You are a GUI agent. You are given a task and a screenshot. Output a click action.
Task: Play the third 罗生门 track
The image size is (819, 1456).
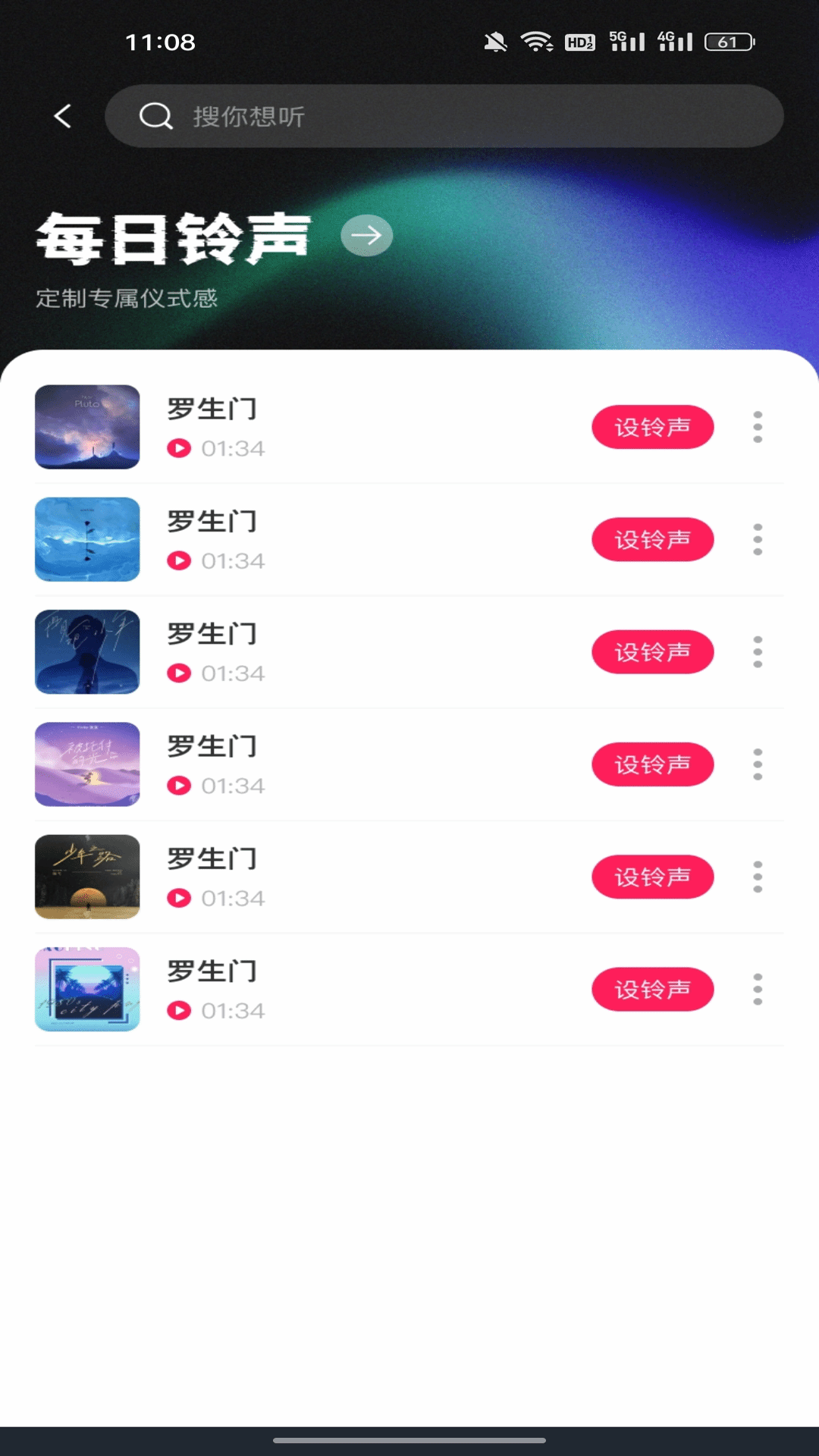coord(179,673)
